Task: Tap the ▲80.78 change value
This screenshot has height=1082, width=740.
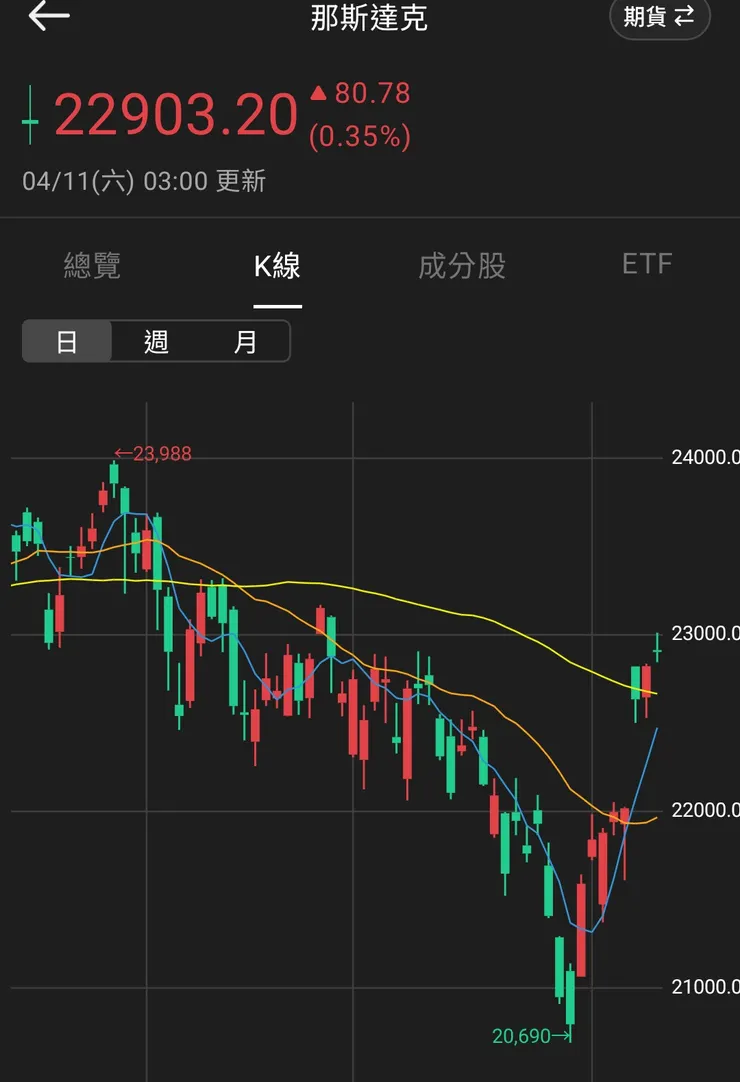Action: [360, 93]
